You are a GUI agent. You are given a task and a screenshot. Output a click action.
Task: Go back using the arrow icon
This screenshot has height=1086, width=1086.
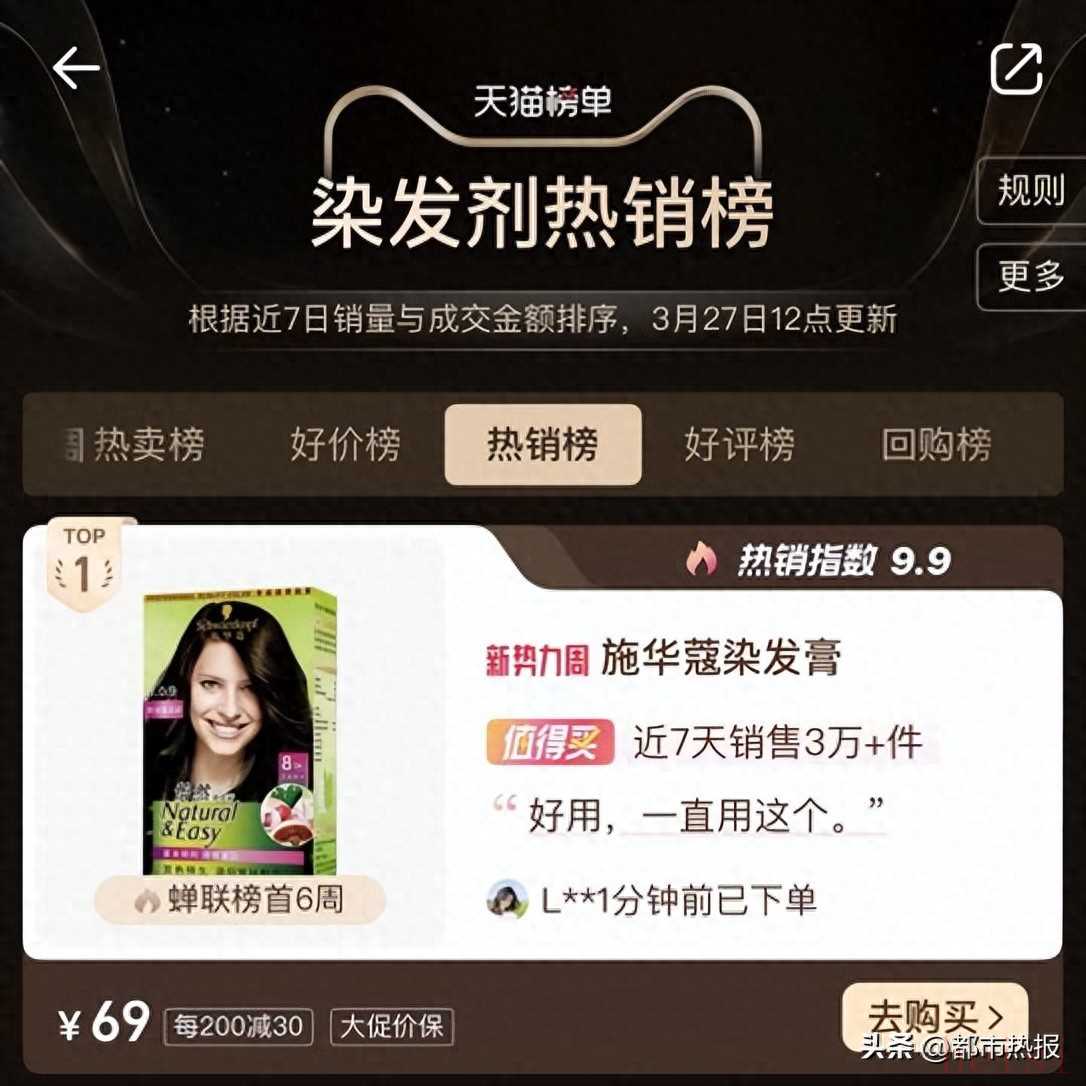tap(76, 68)
